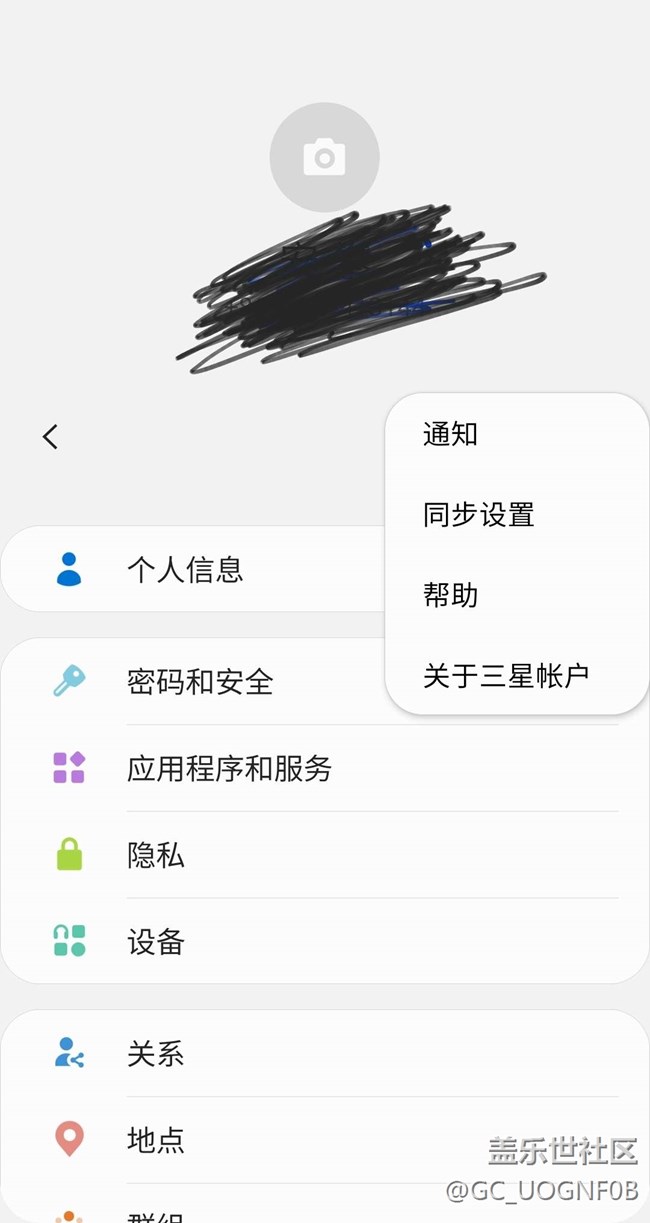Open 密码和安全 settings
Screen dimensions: 650x1223
click(x=200, y=682)
